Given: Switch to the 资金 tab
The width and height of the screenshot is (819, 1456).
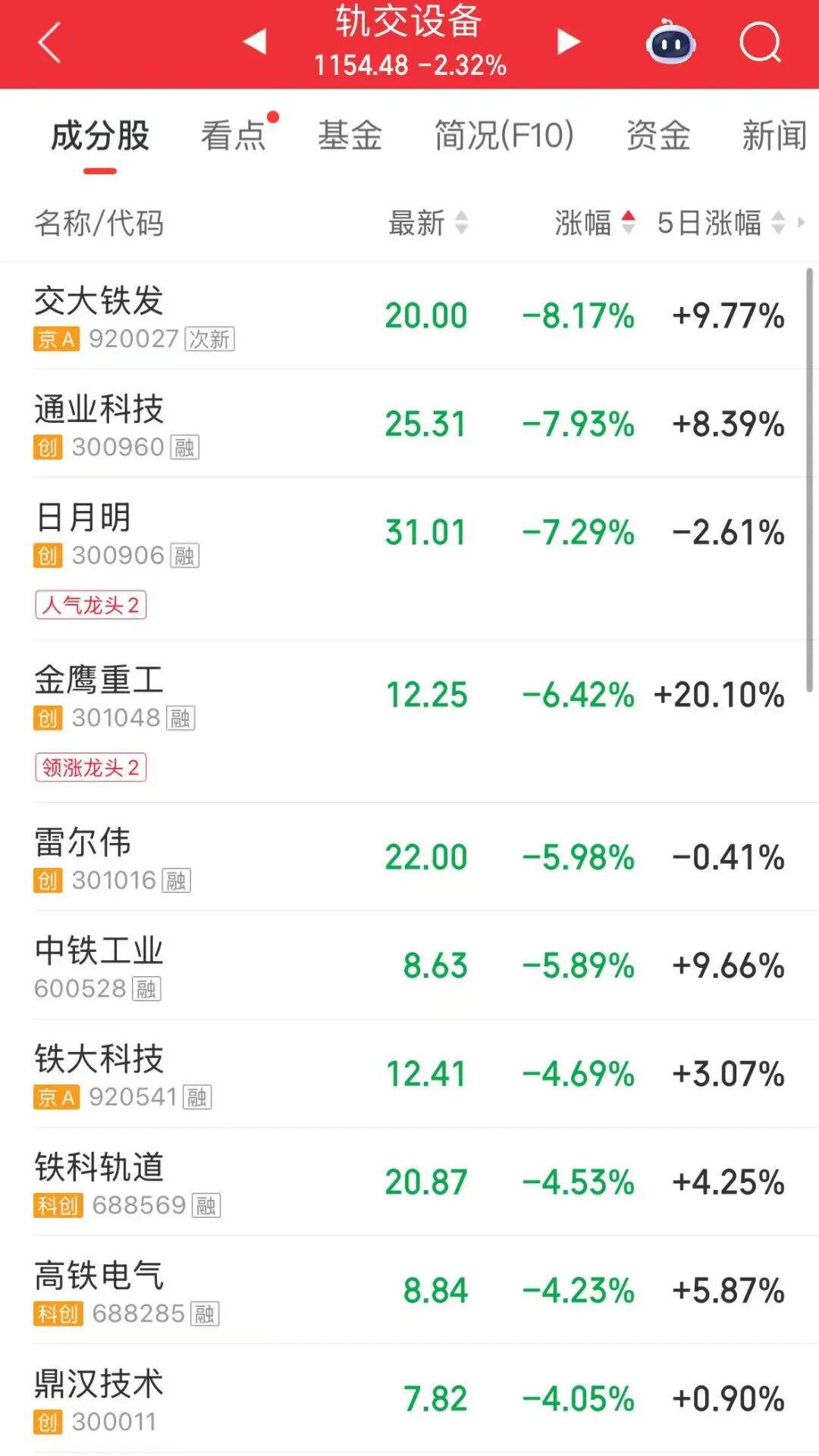Looking at the screenshot, I should [658, 136].
